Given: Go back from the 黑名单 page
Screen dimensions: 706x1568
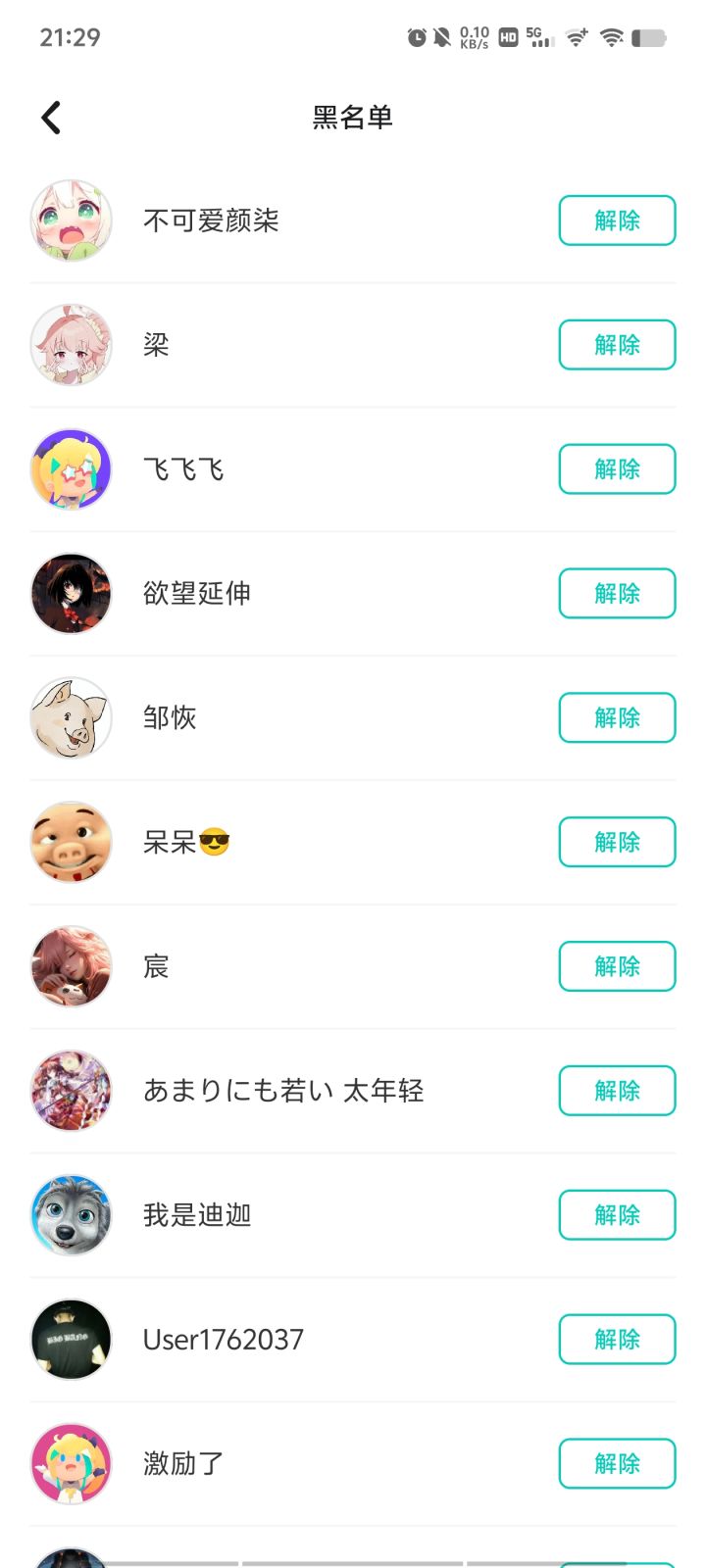Looking at the screenshot, I should (x=51, y=118).
